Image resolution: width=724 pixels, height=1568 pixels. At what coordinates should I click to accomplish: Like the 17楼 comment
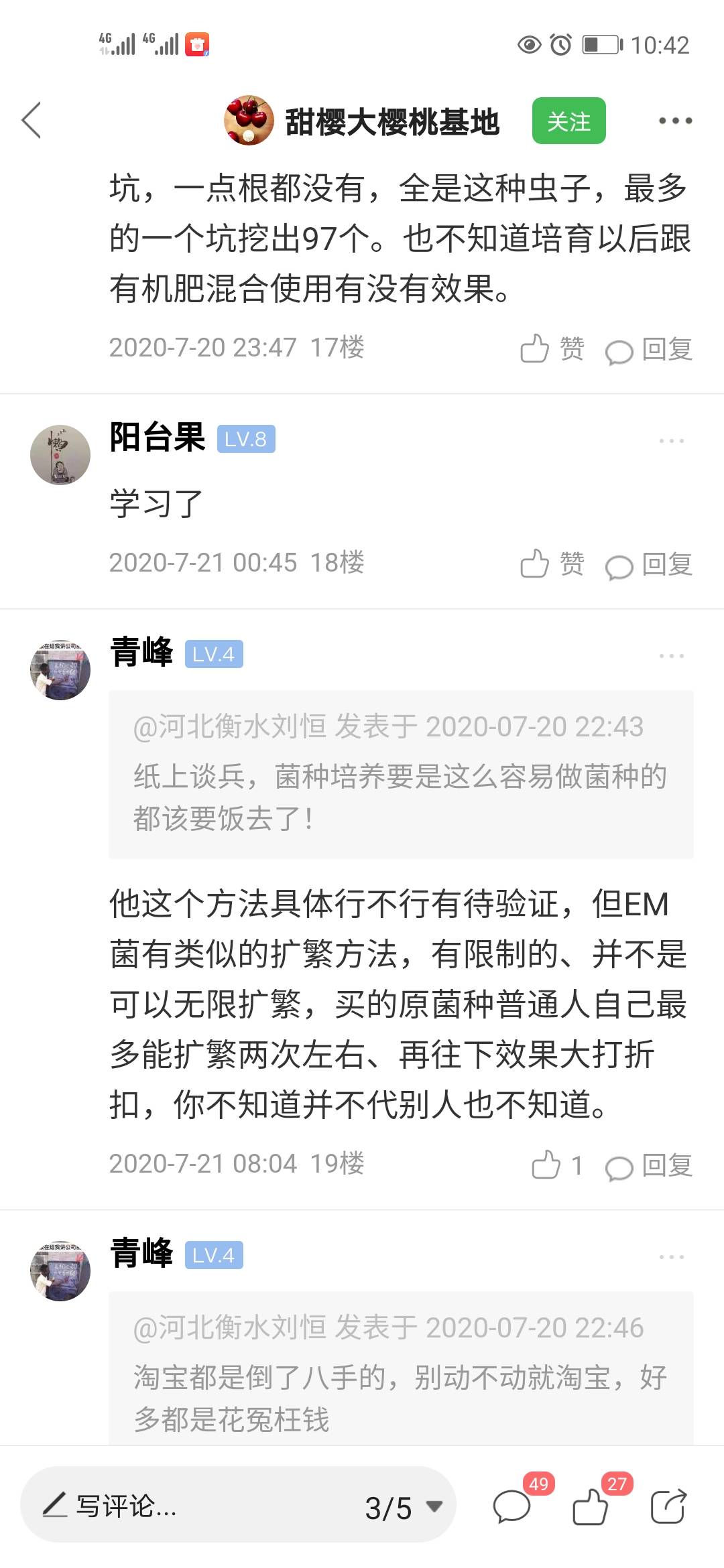click(552, 349)
